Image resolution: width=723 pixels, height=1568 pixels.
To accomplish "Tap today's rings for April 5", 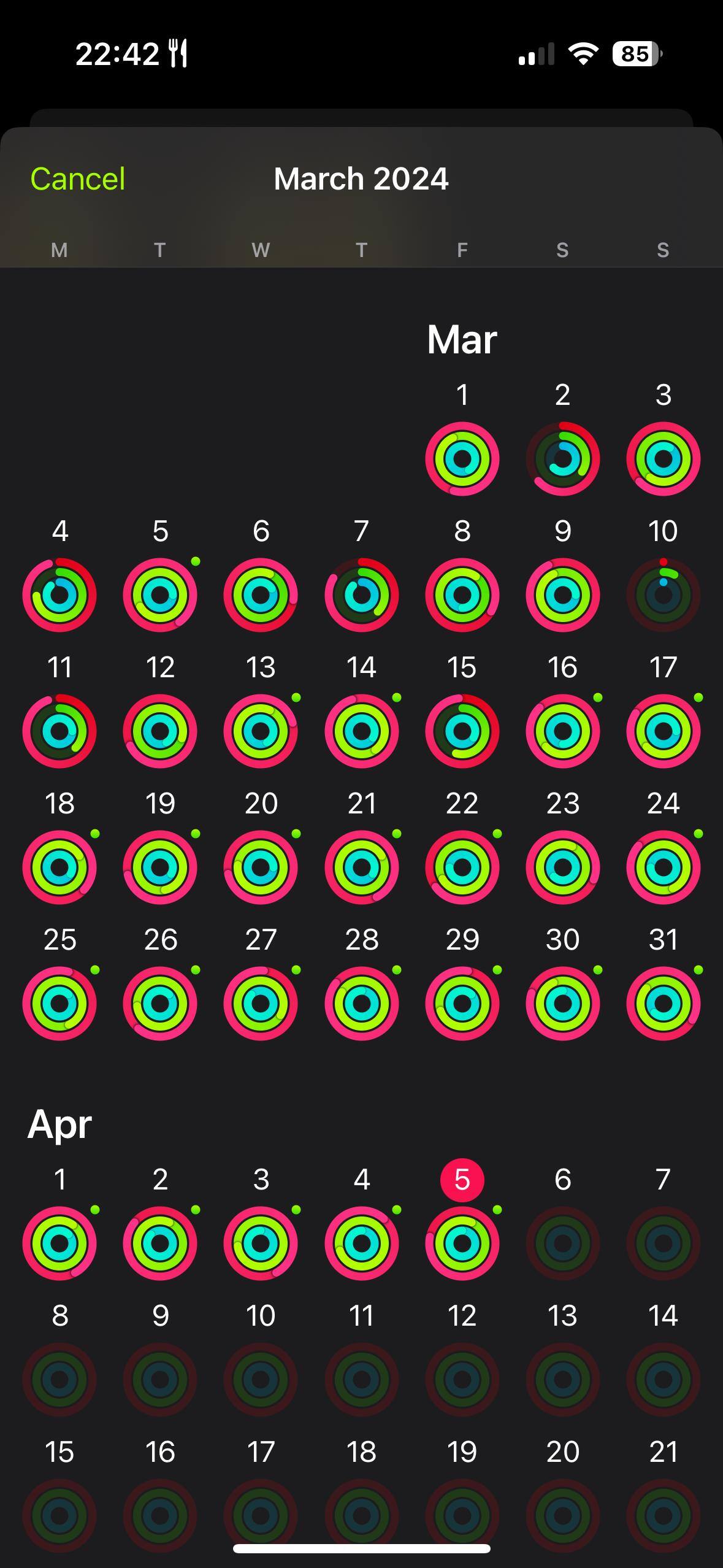I will click(x=462, y=1243).
